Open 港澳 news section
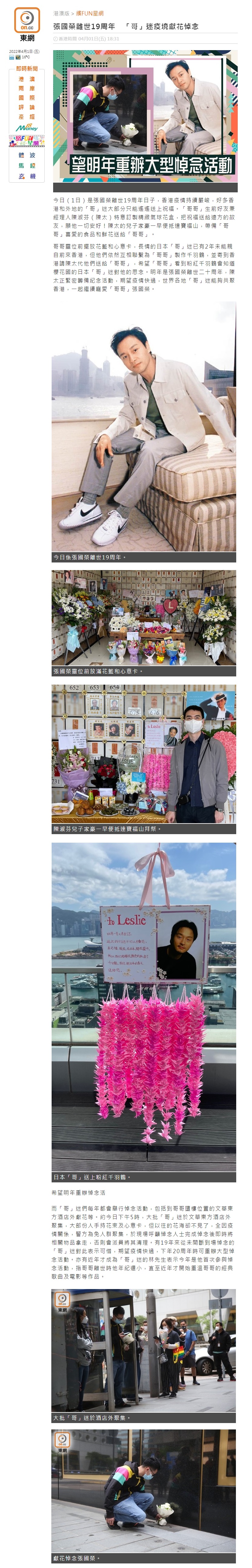This screenshot has width=252, height=1568. pos(27,79)
